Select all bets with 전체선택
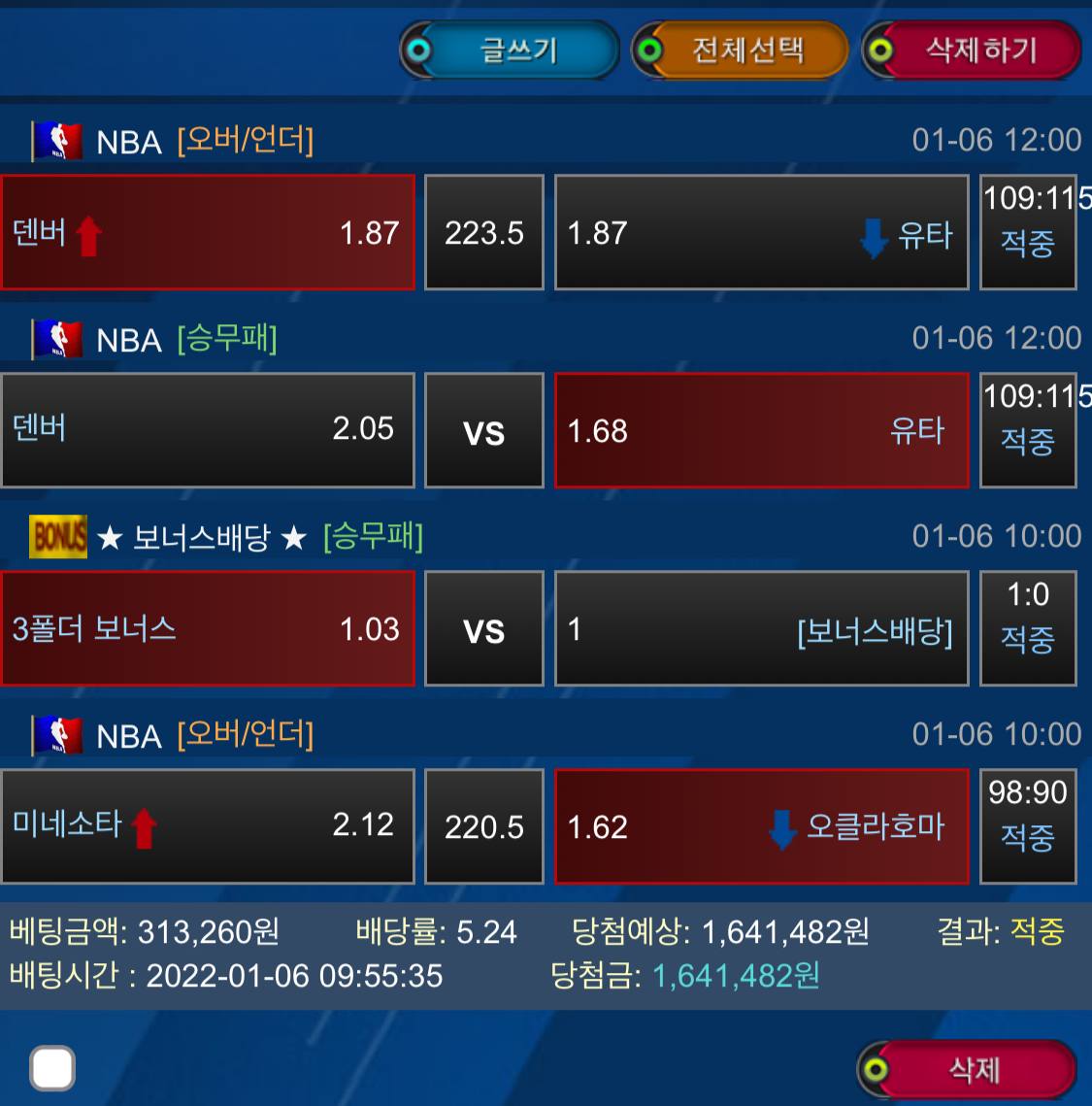 point(741,50)
